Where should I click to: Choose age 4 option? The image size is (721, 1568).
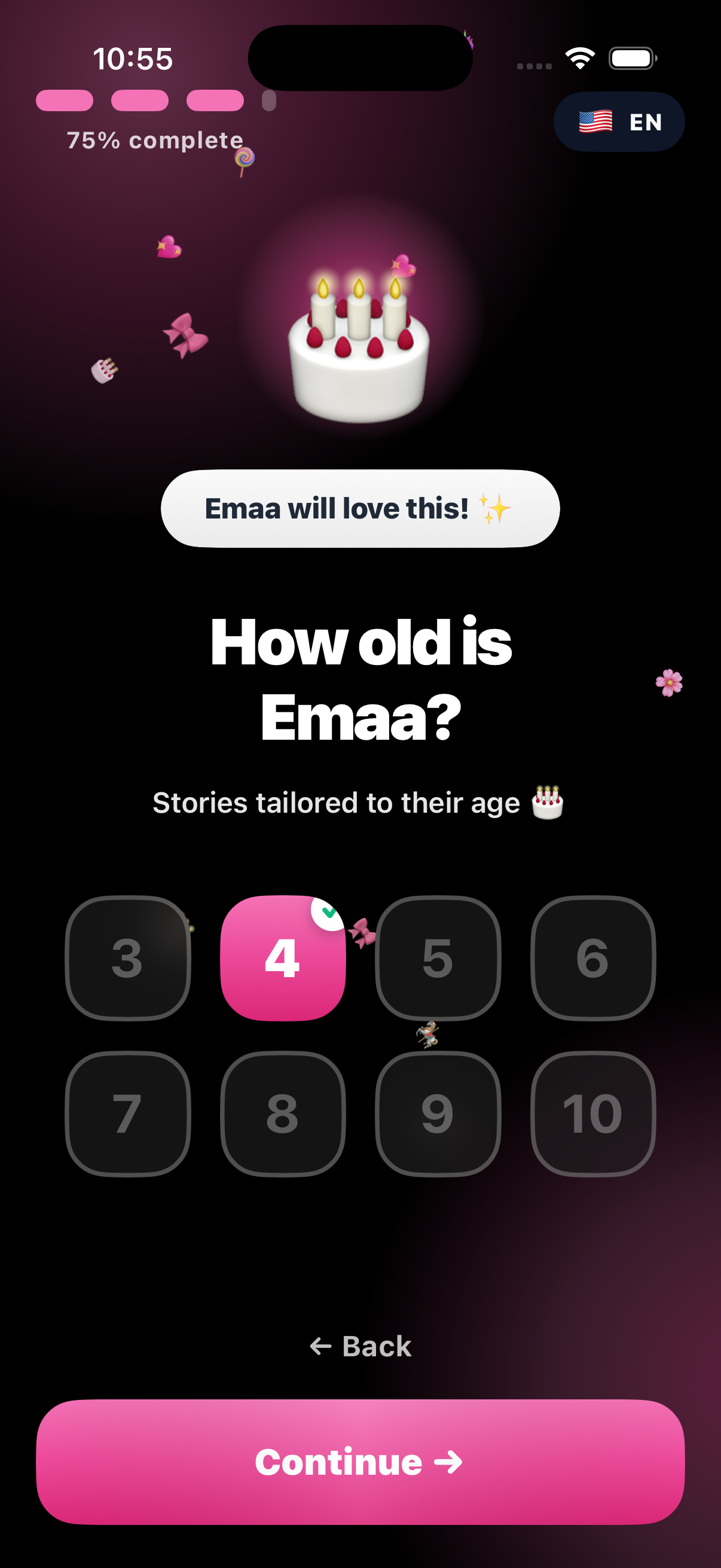(283, 957)
